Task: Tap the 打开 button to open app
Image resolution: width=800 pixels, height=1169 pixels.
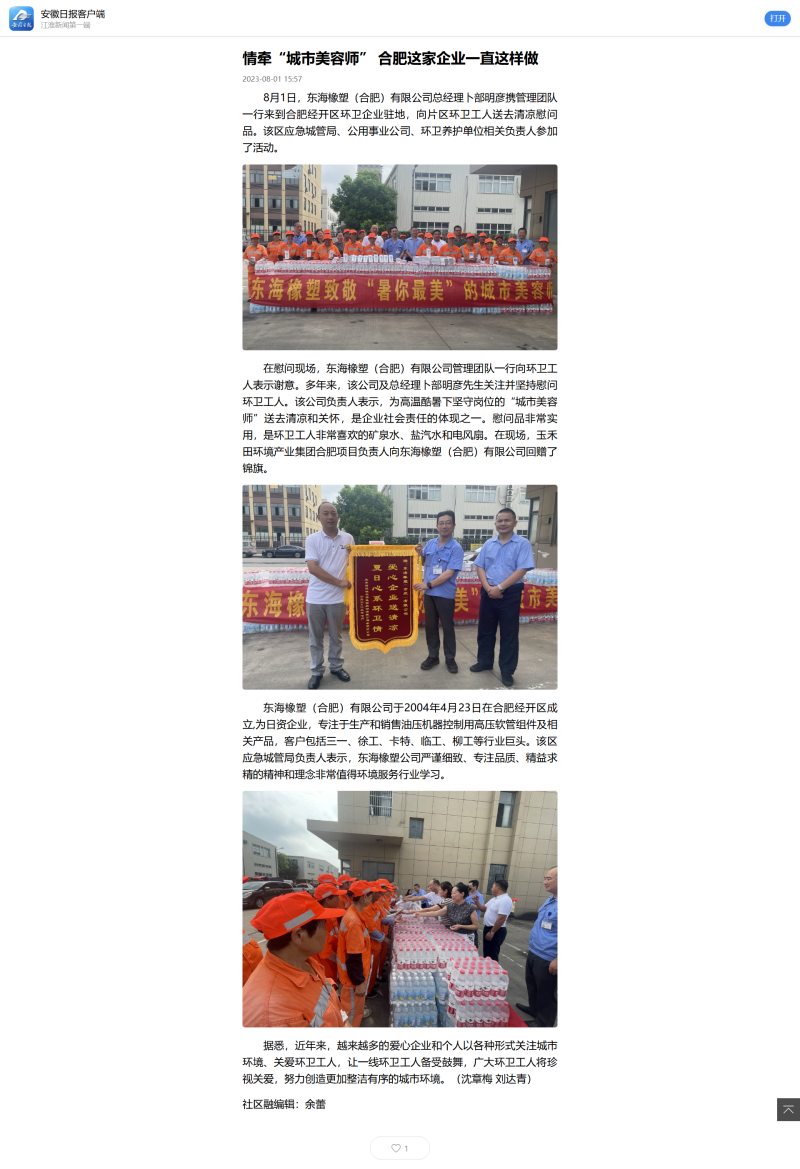Action: pos(777,18)
